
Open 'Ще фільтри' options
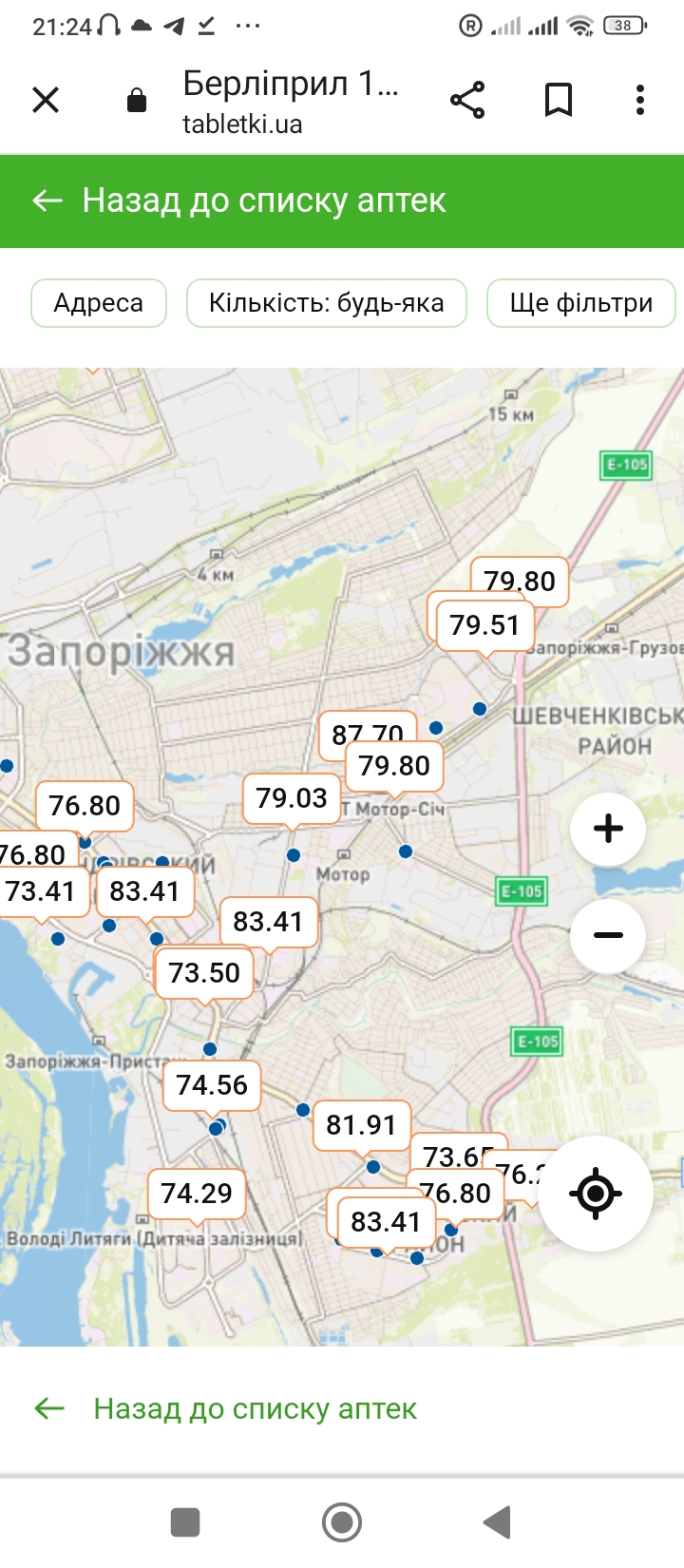(580, 303)
